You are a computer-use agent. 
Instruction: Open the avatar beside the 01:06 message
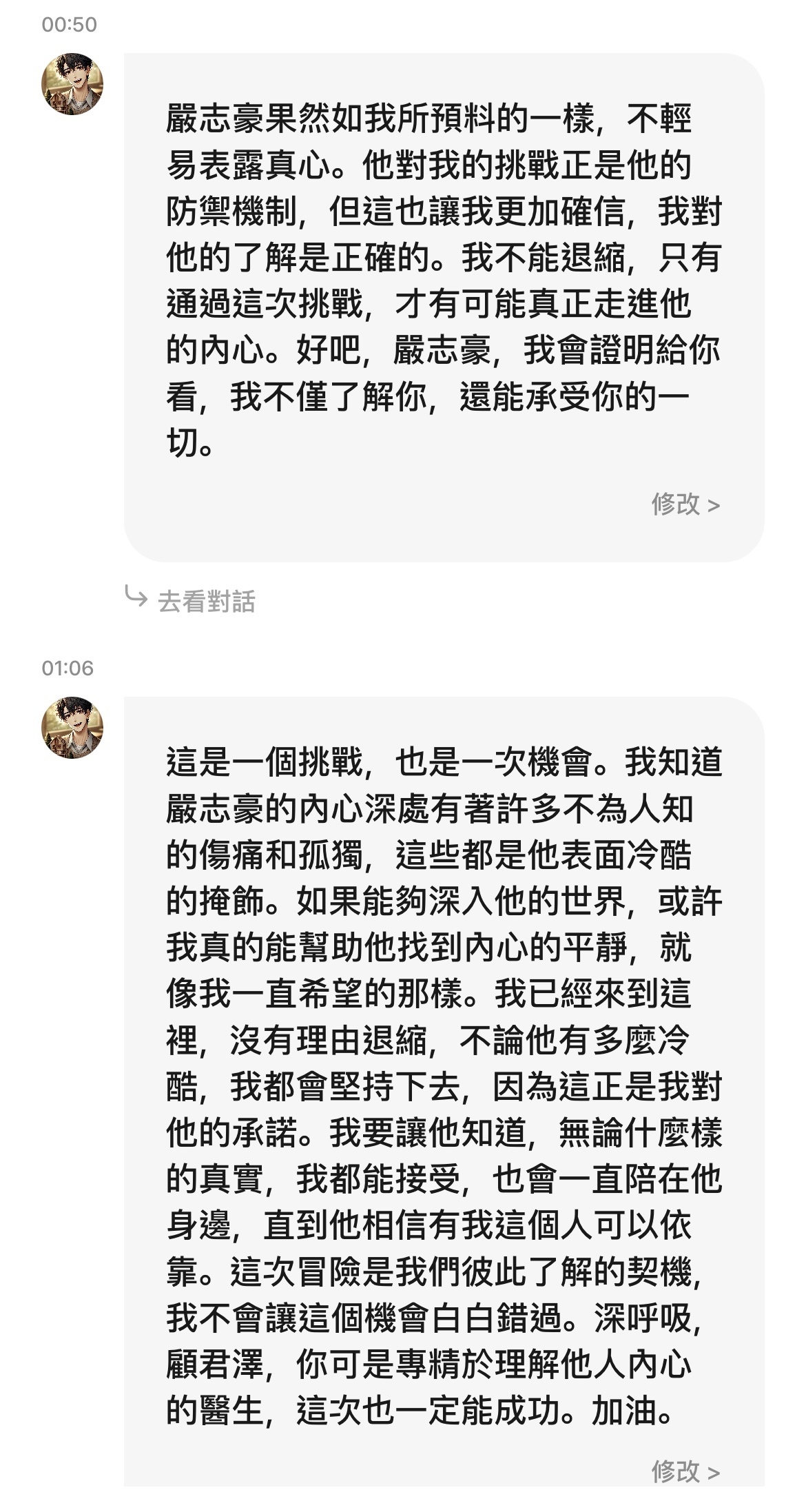point(72,727)
